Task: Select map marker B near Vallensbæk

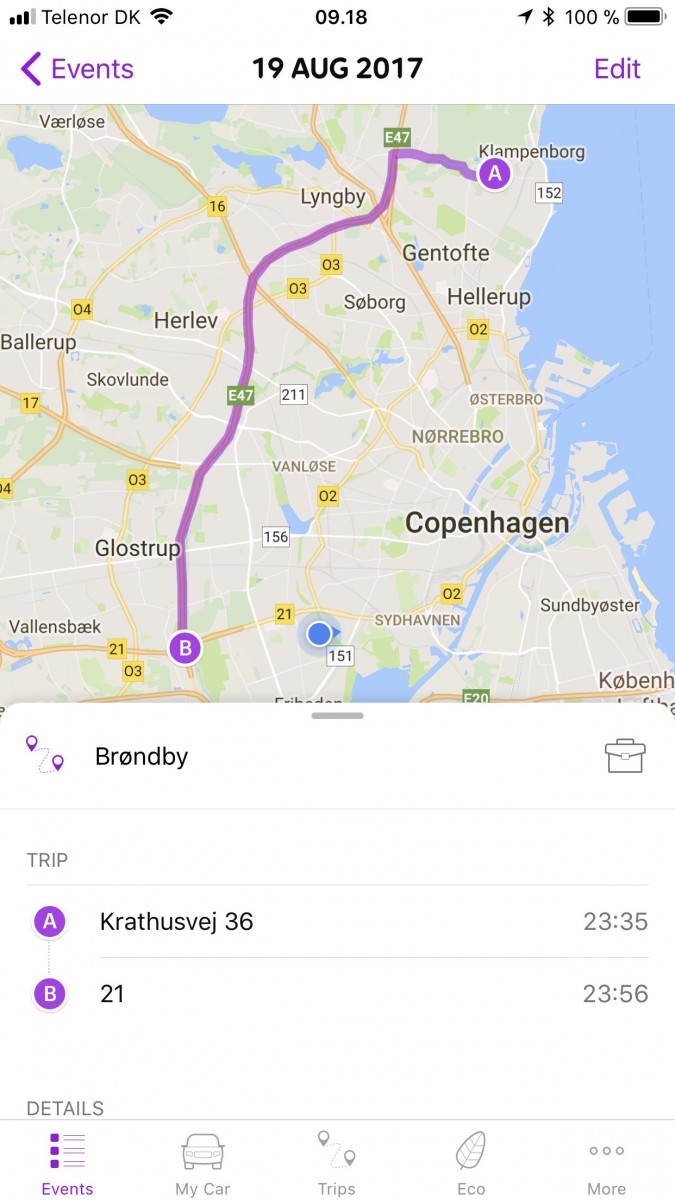Action: (184, 648)
